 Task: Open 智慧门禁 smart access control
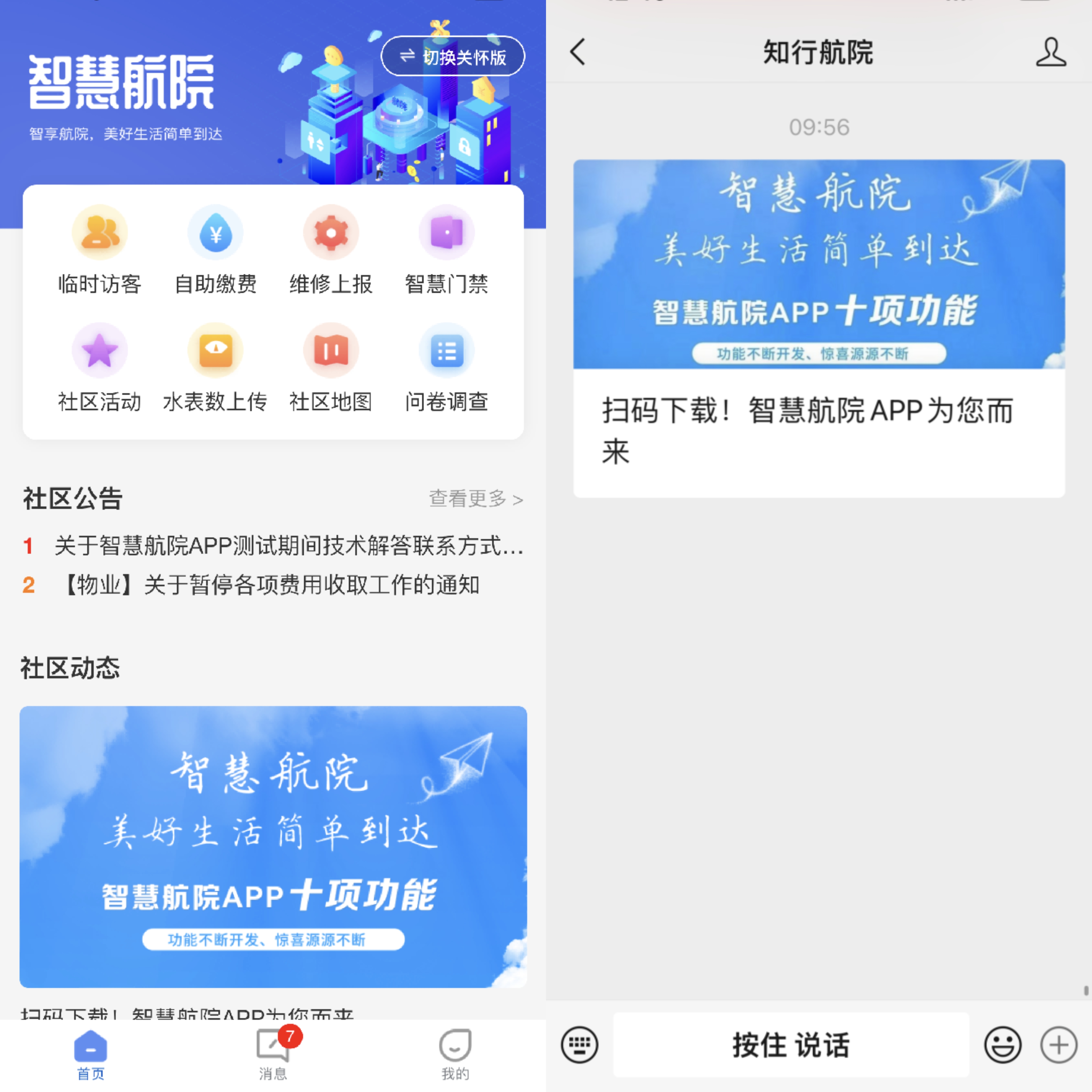tap(447, 249)
